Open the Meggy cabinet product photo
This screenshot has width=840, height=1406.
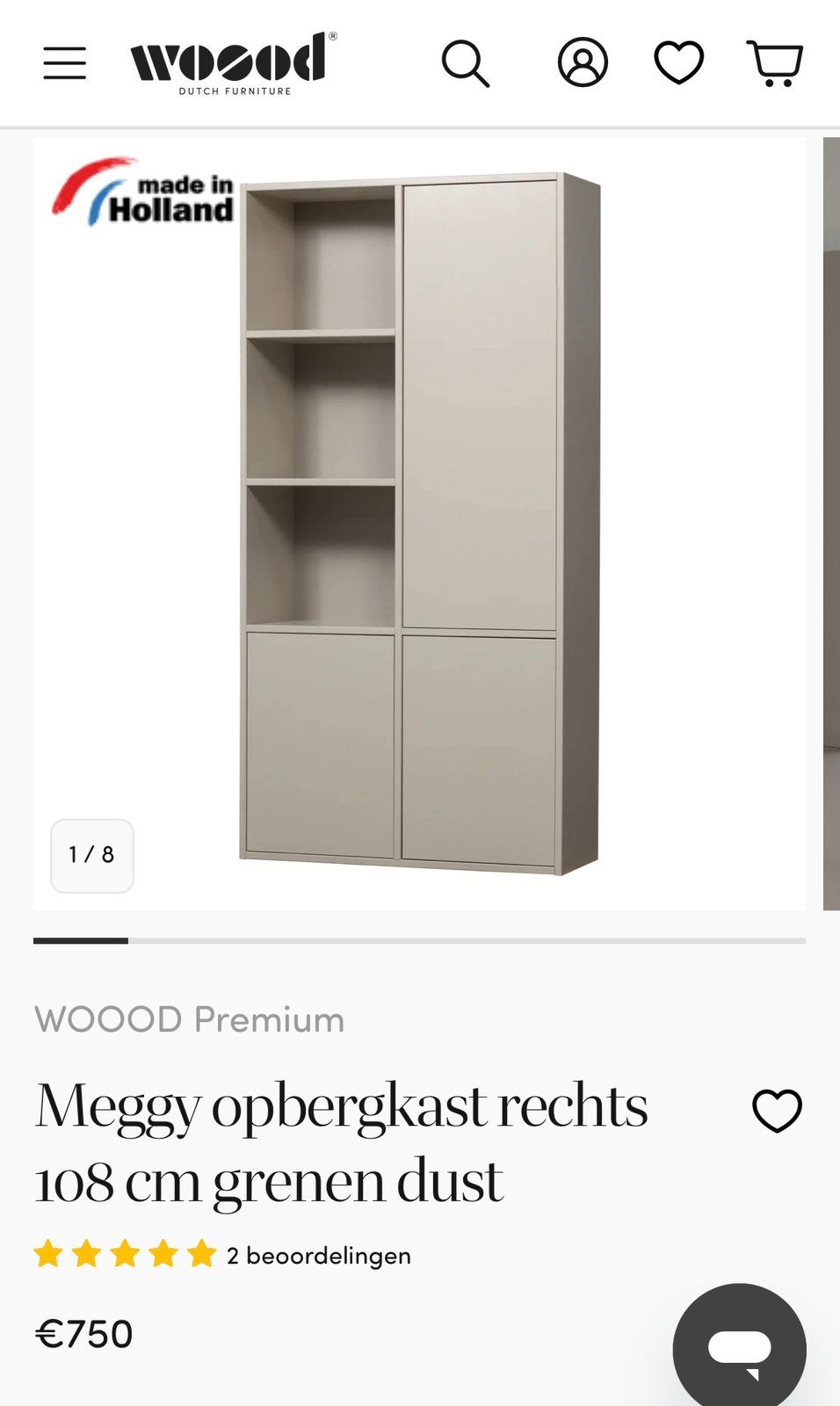point(420,524)
